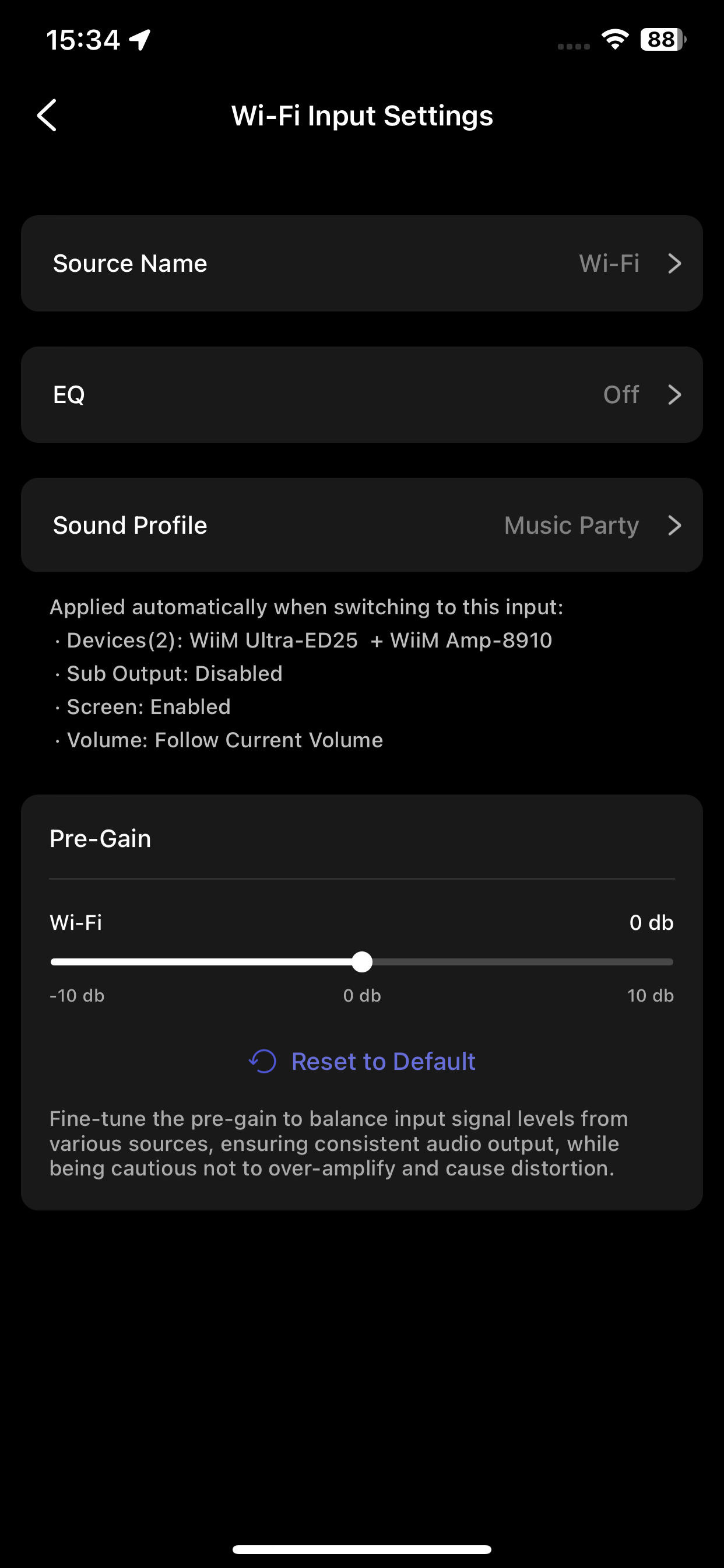Tap the Wi-Fi pre-gain slider handle
Image resolution: width=724 pixels, height=1568 pixels.
[x=362, y=962]
